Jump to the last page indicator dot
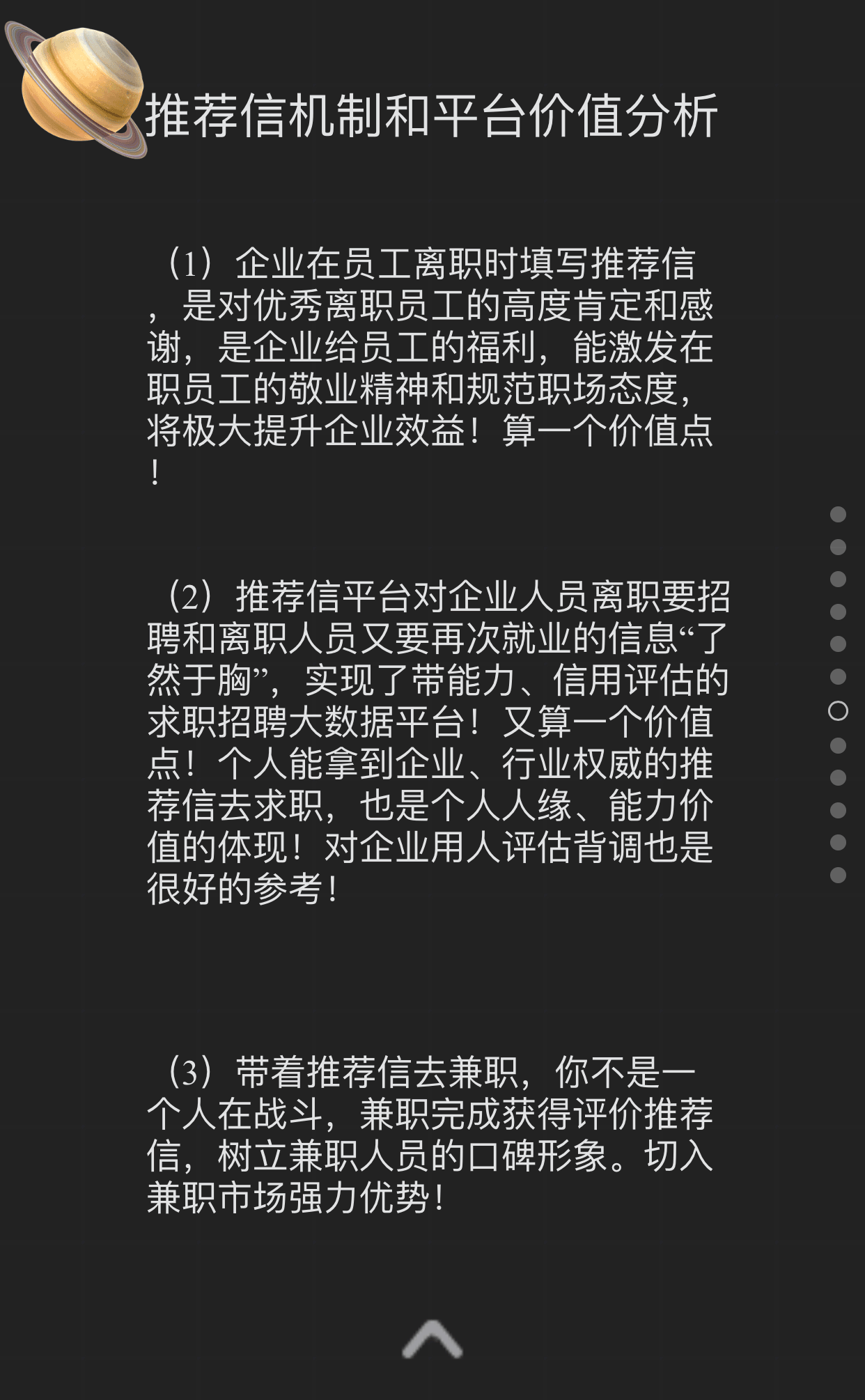This screenshot has height=1400, width=865. [x=838, y=875]
